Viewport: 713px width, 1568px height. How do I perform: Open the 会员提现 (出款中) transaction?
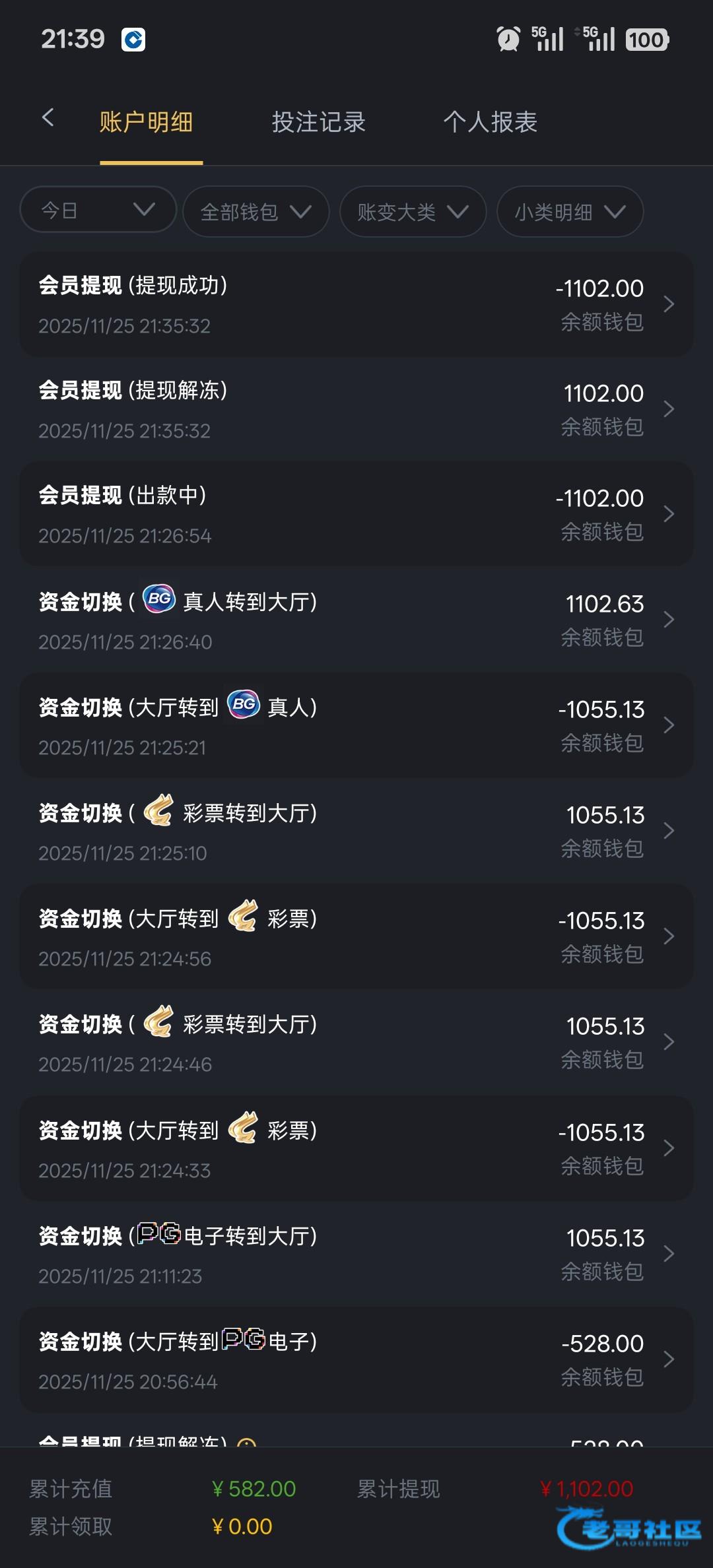356,514
